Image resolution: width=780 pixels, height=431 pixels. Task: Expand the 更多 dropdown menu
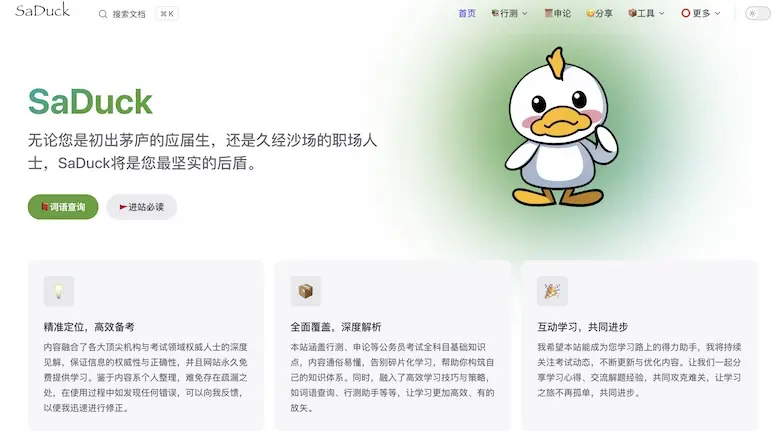(x=700, y=14)
